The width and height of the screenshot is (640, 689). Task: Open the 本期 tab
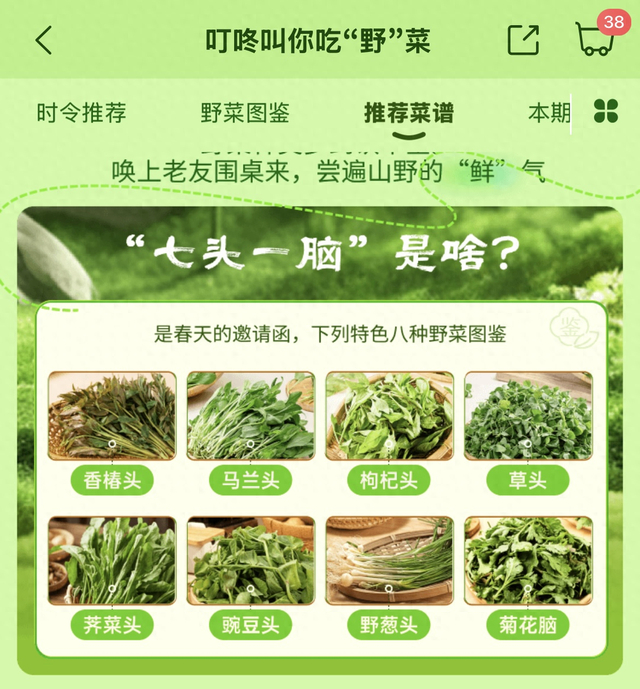(549, 113)
